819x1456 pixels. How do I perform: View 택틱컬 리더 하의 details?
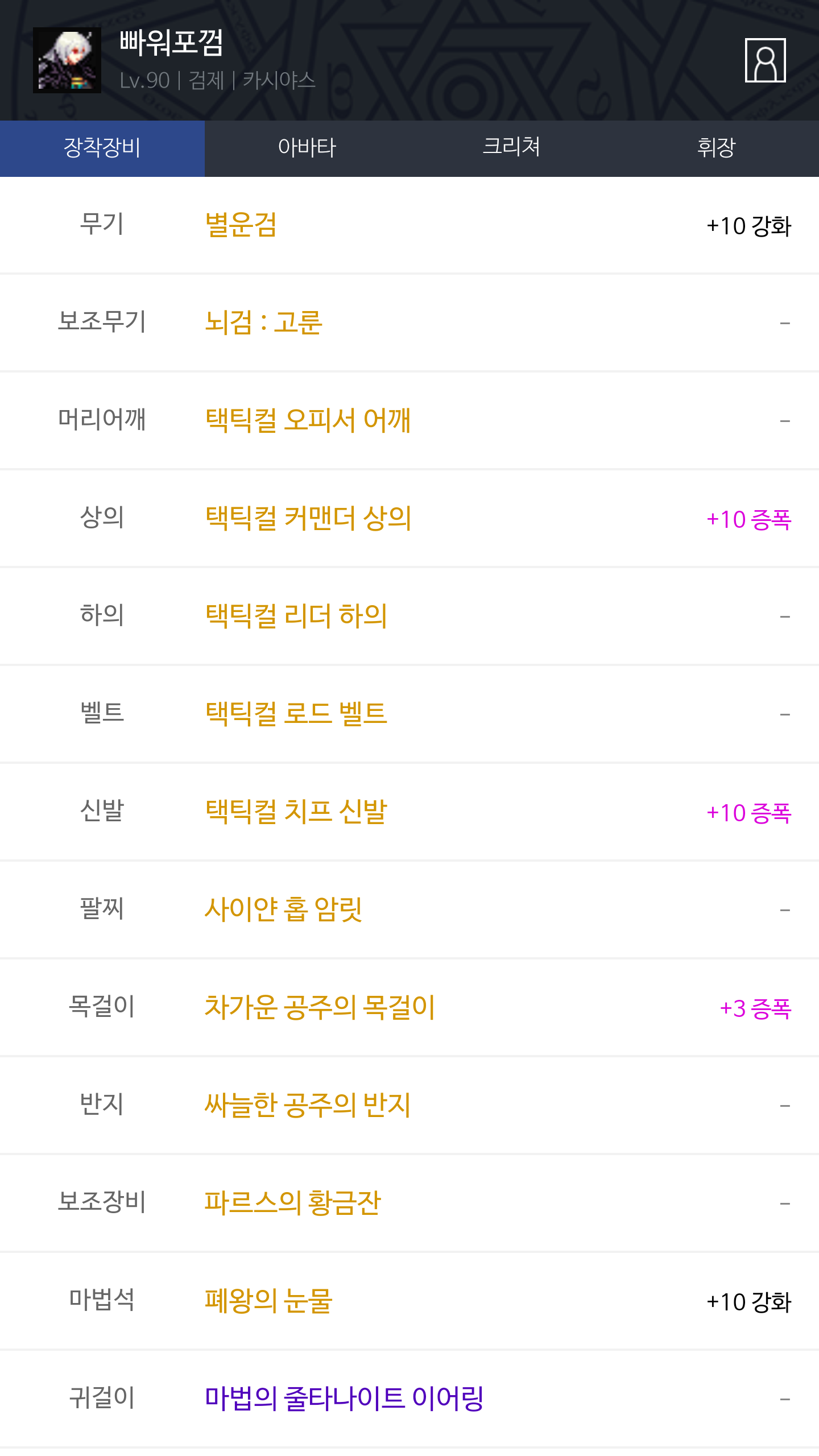coord(296,616)
